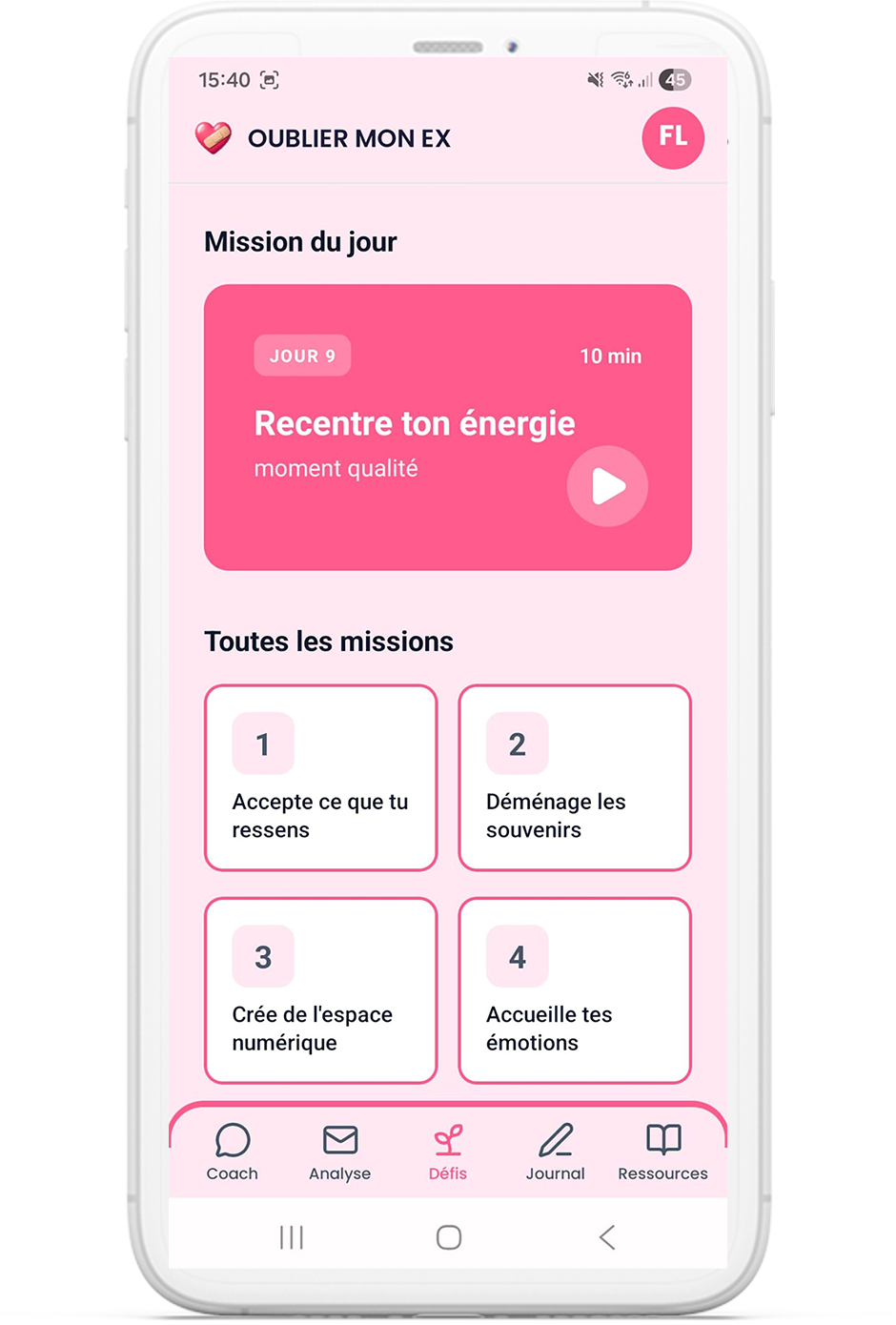This screenshot has width=896, height=1325.
Task: Switch to the Ressources tab
Action: click(x=662, y=1152)
